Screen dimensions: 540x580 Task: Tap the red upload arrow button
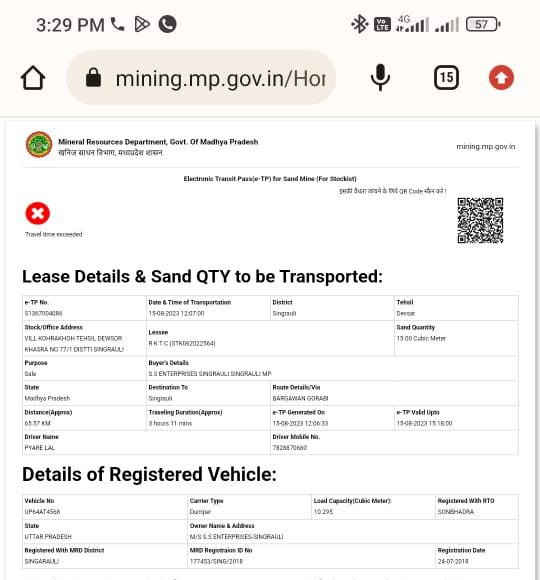coord(501,78)
